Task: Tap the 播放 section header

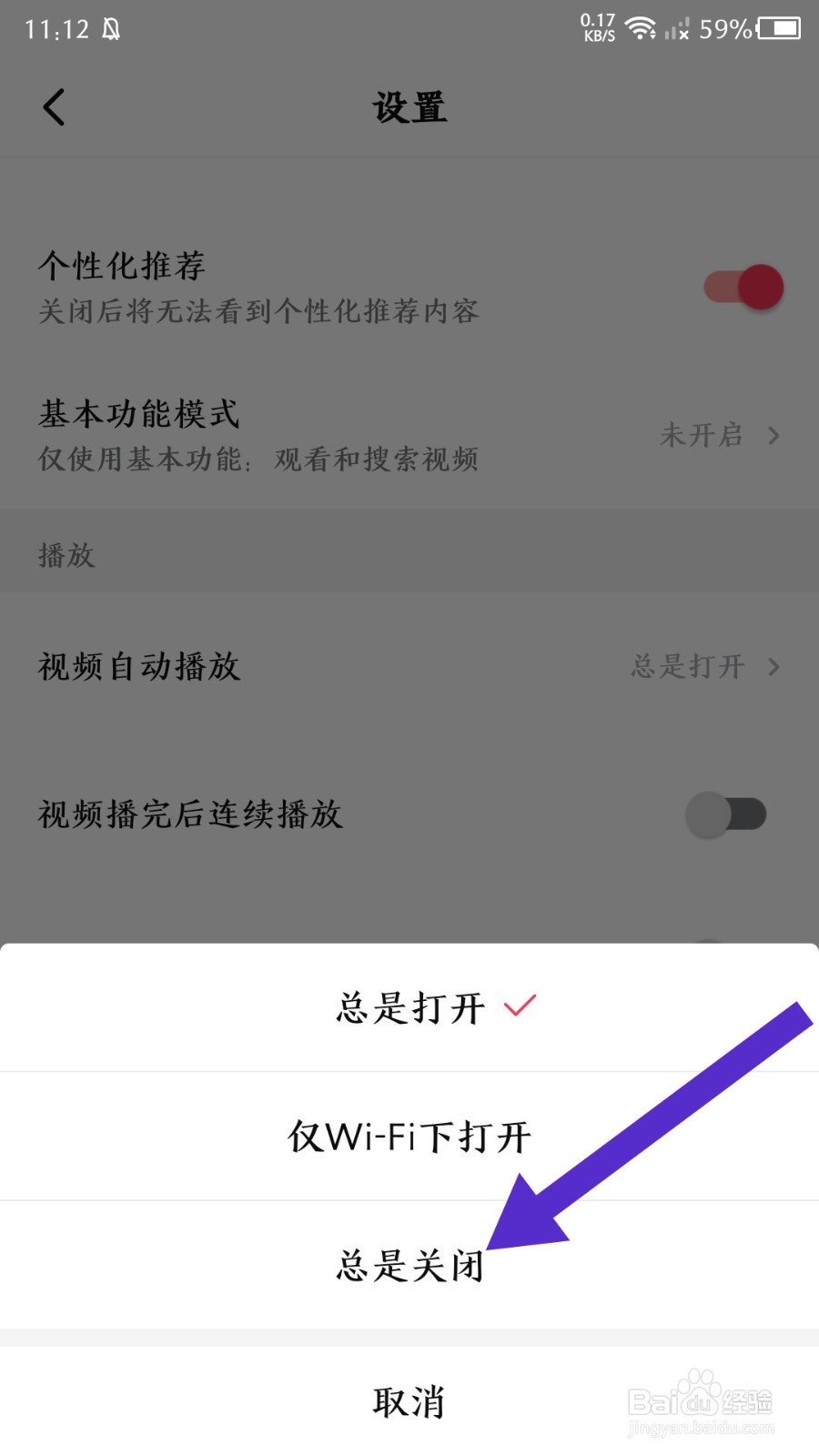Action: 66,553
